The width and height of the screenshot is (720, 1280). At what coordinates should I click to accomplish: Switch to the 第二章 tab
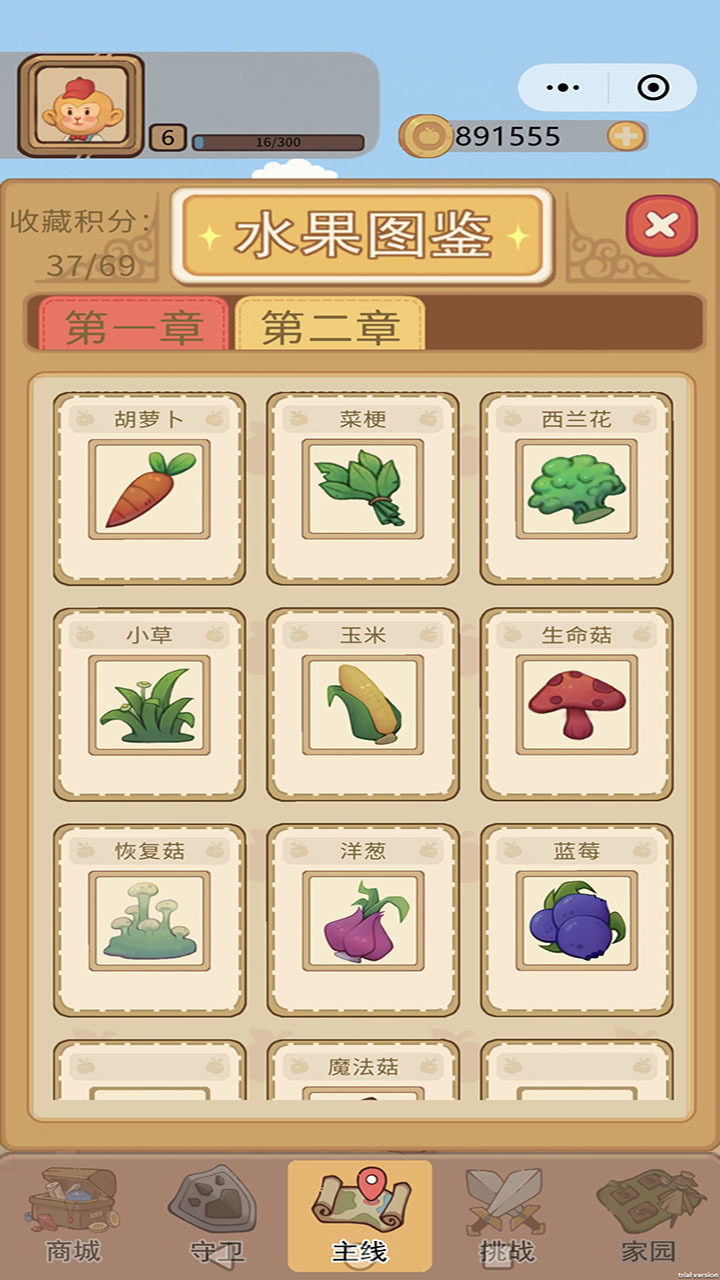pos(330,325)
